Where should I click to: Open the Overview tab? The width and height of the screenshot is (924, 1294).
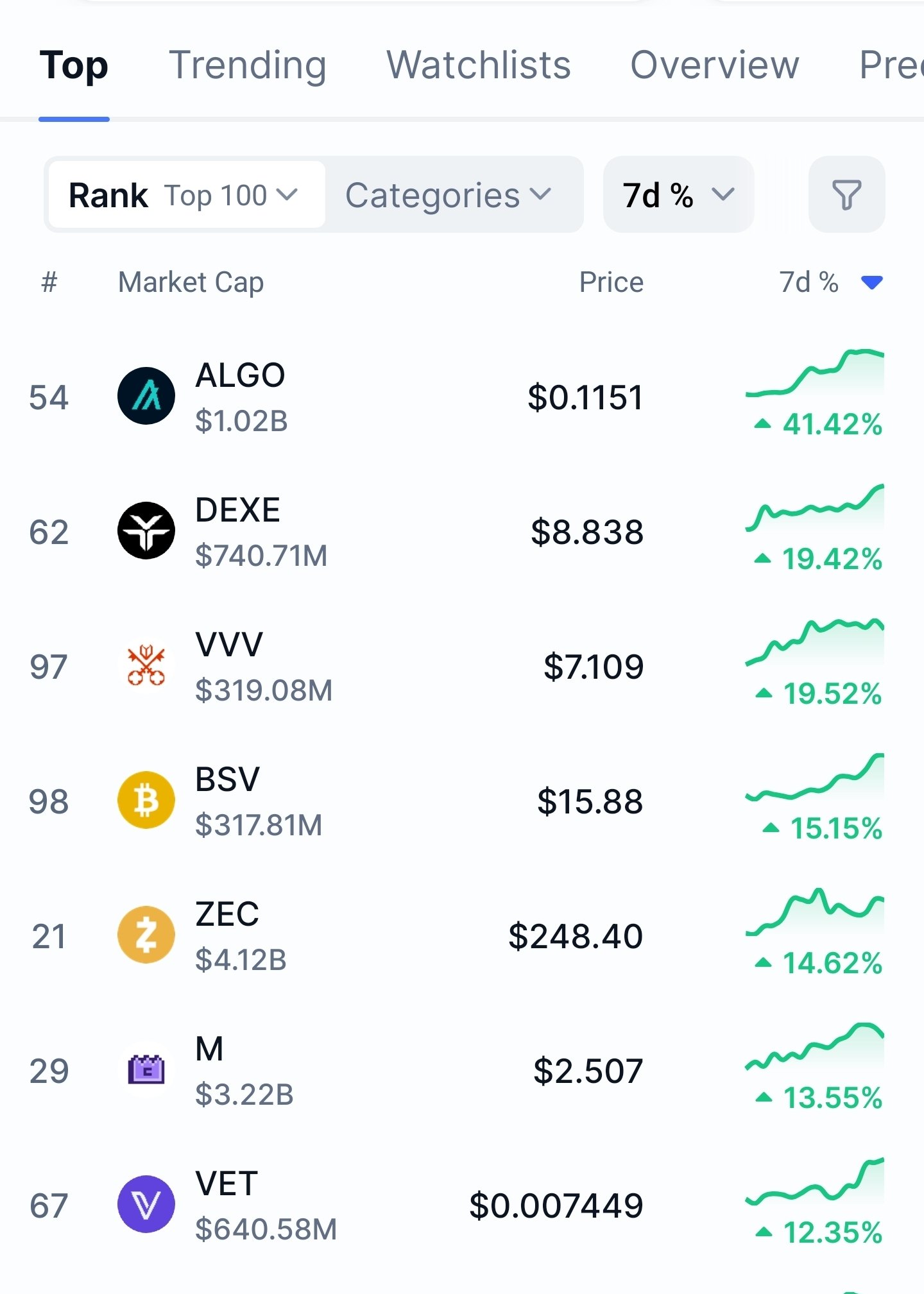click(x=714, y=65)
